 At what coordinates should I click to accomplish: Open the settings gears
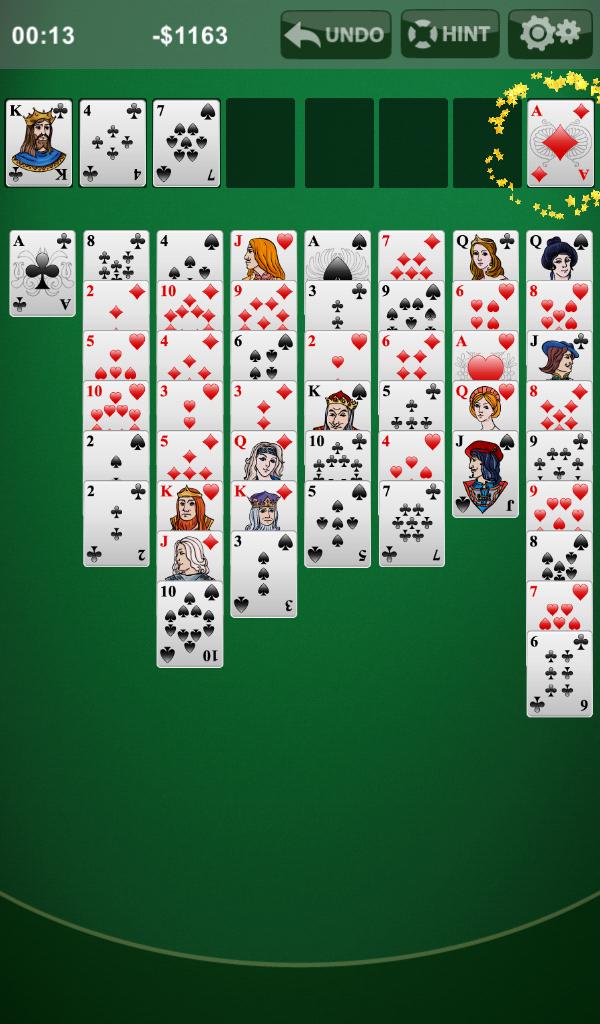point(550,35)
